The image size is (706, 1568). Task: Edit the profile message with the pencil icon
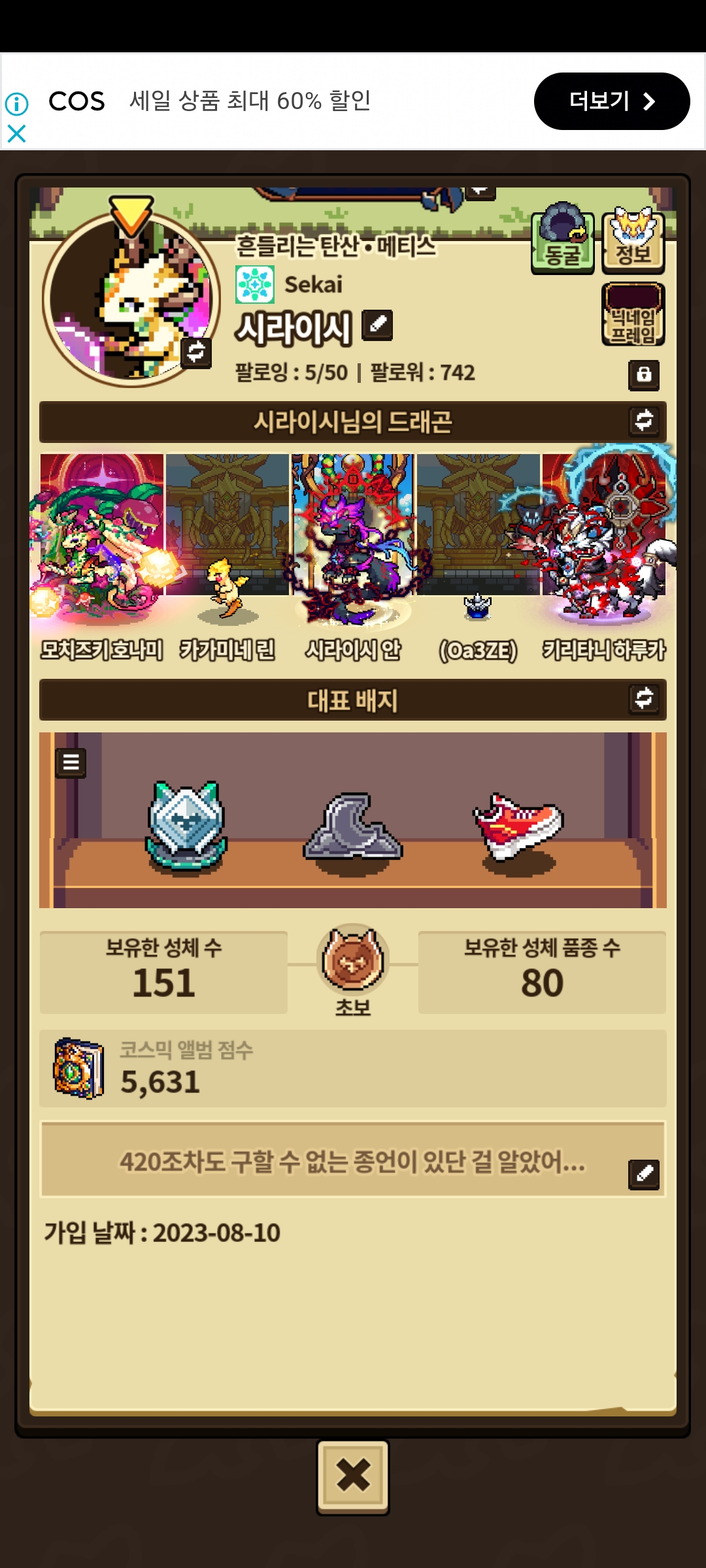pos(644,1174)
